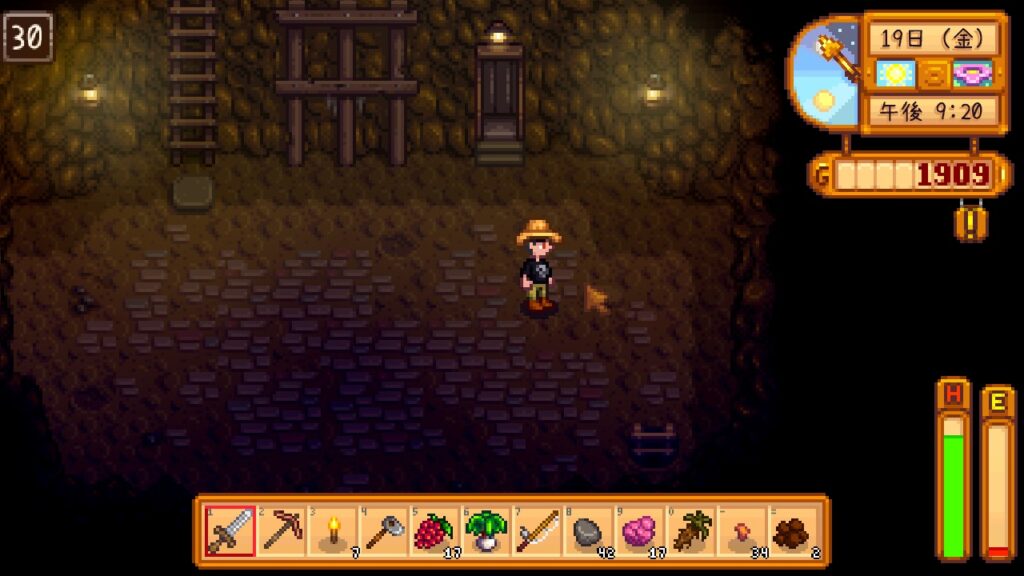1024x576 pixels.
Task: Select the sword in toolbar slot 1
Action: [x=229, y=531]
